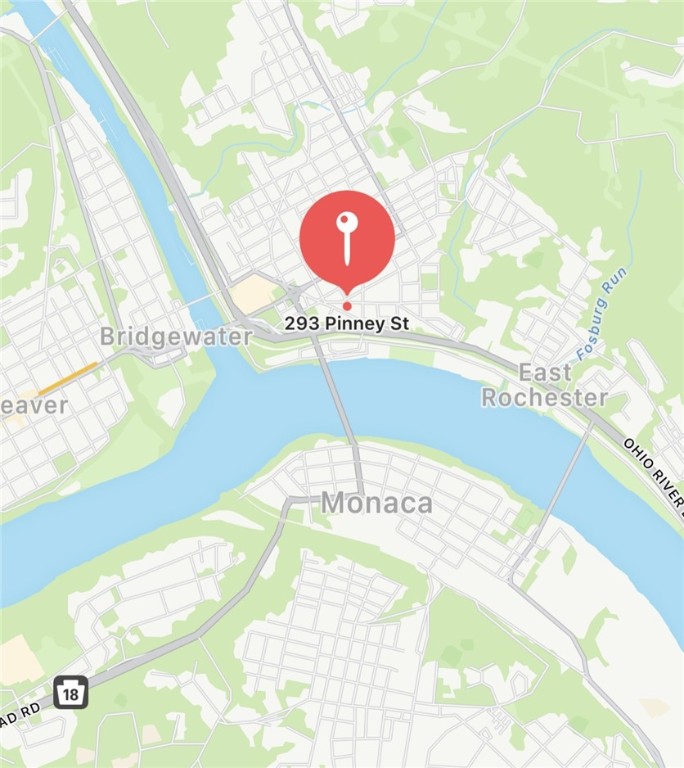Tap the red pin at 293 Pinney St
This screenshot has width=684, height=768.
click(x=347, y=239)
